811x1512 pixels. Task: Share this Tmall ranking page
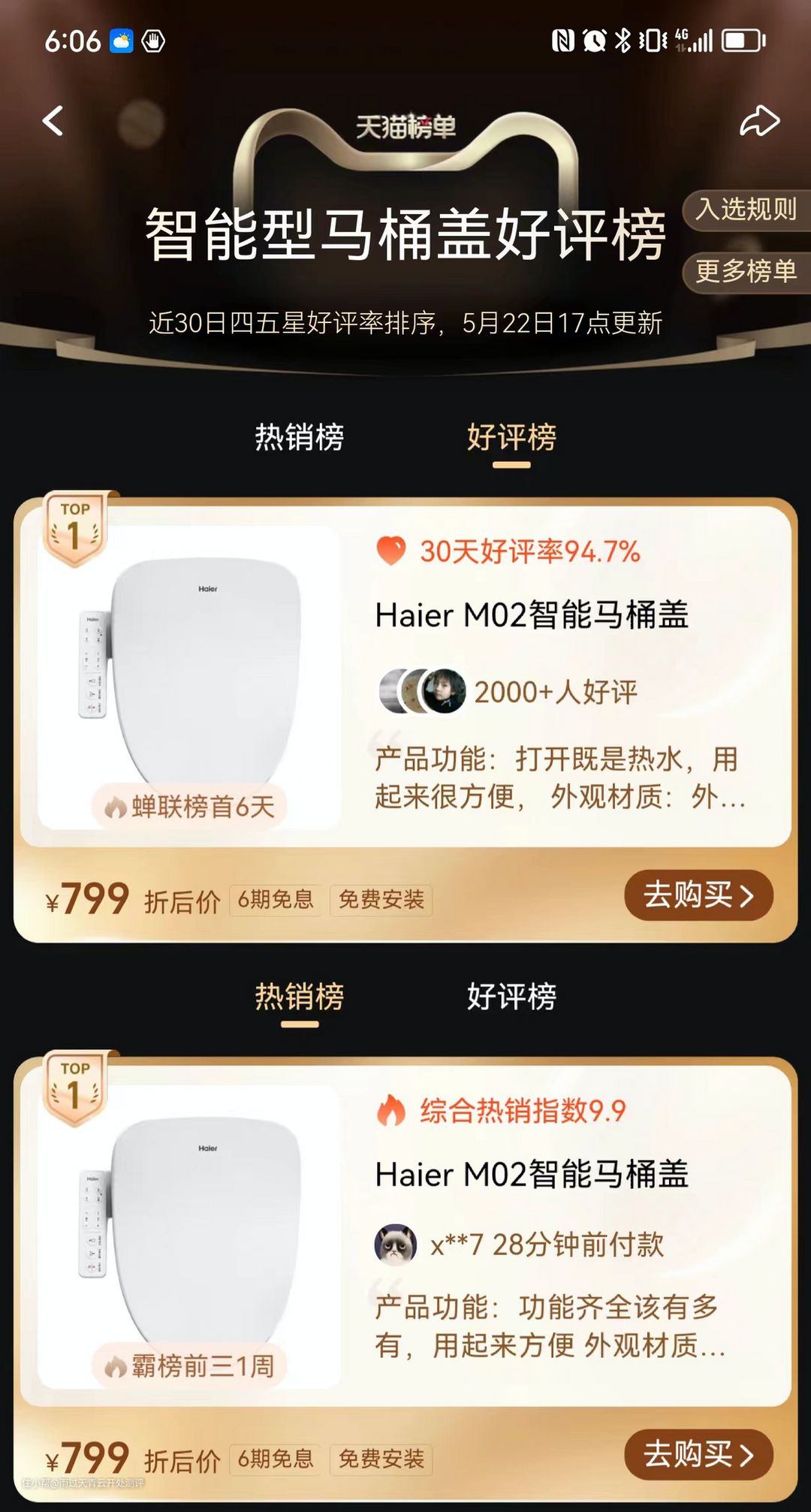click(759, 121)
